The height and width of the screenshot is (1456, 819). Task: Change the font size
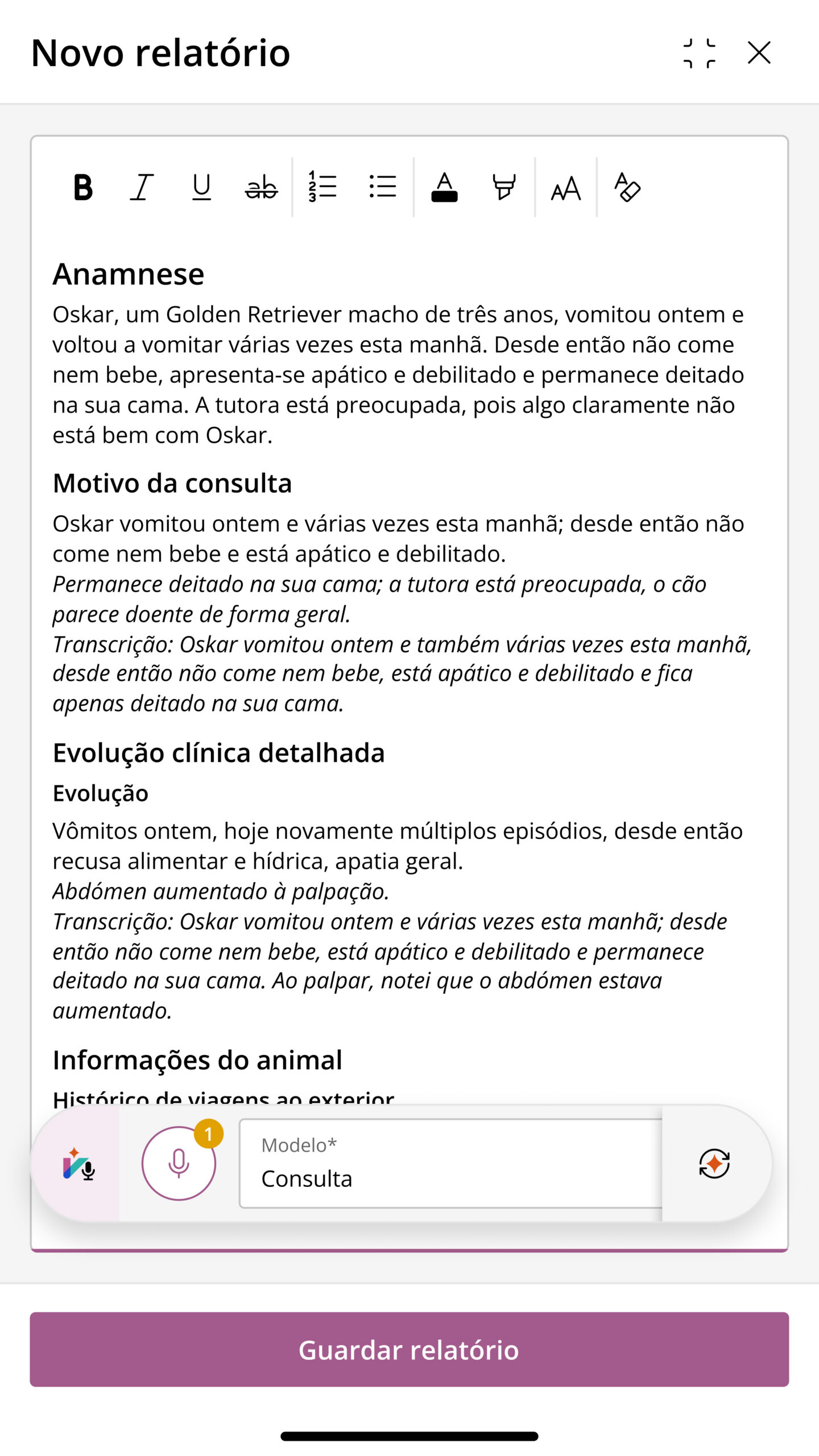(x=566, y=188)
